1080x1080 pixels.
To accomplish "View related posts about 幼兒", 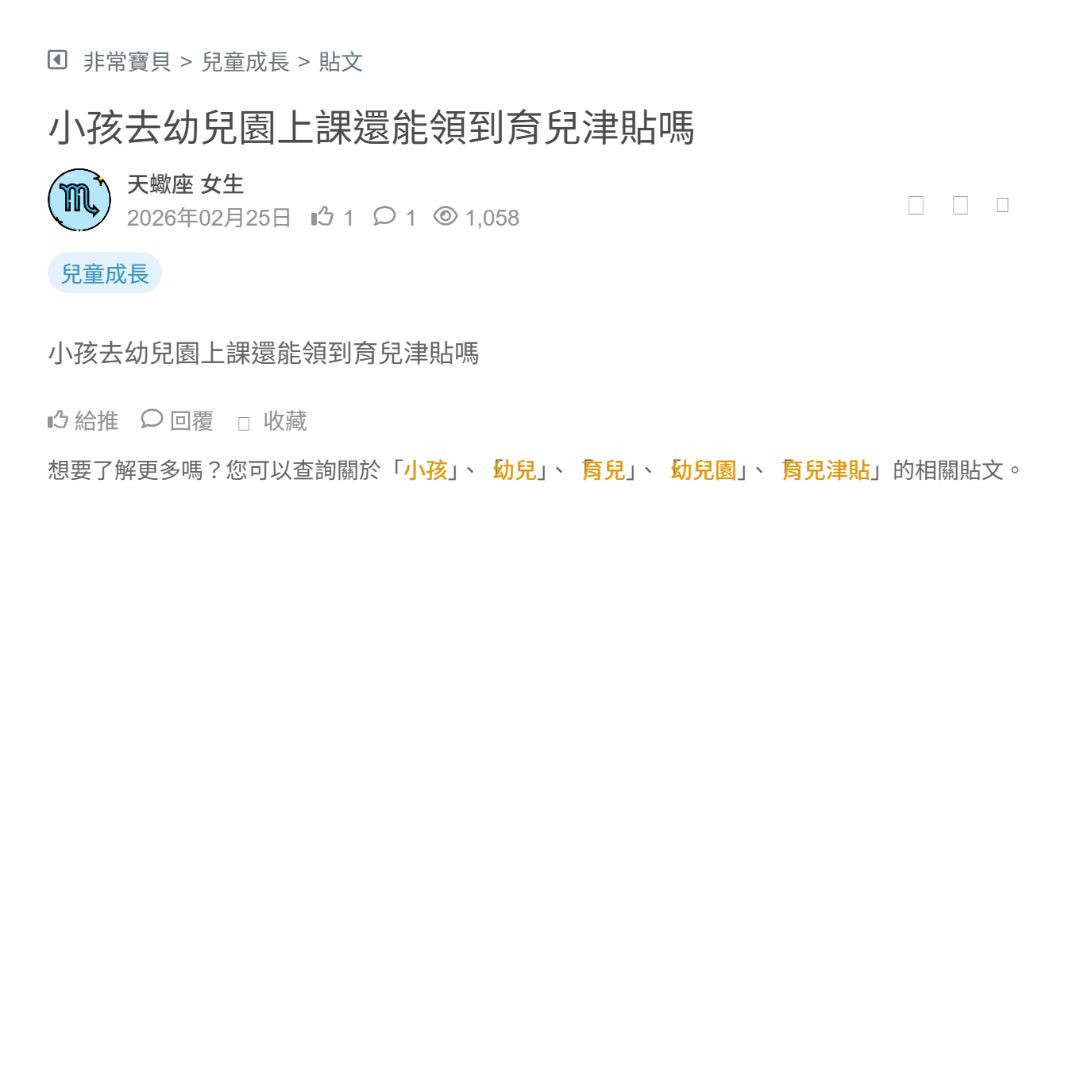I will (515, 470).
